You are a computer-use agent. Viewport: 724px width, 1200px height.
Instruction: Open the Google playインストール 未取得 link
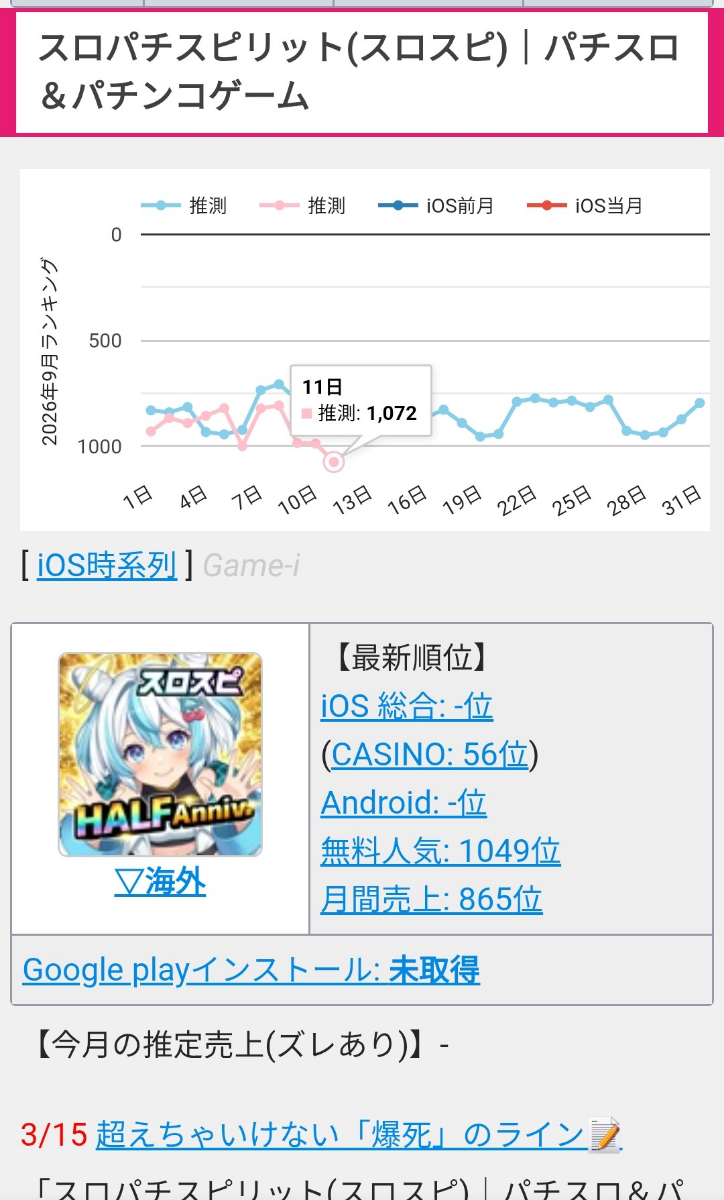click(251, 970)
